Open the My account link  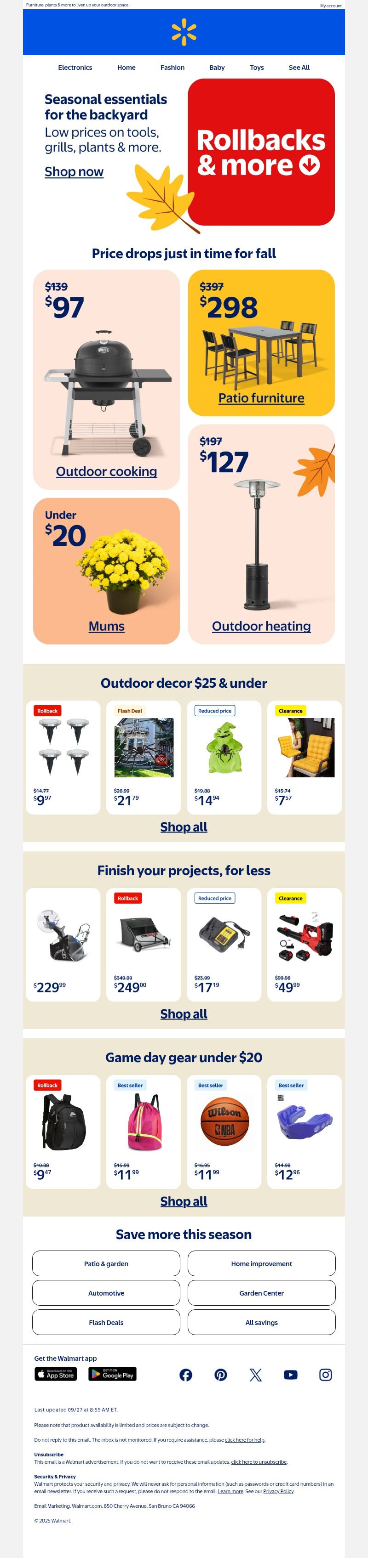coord(330,6)
